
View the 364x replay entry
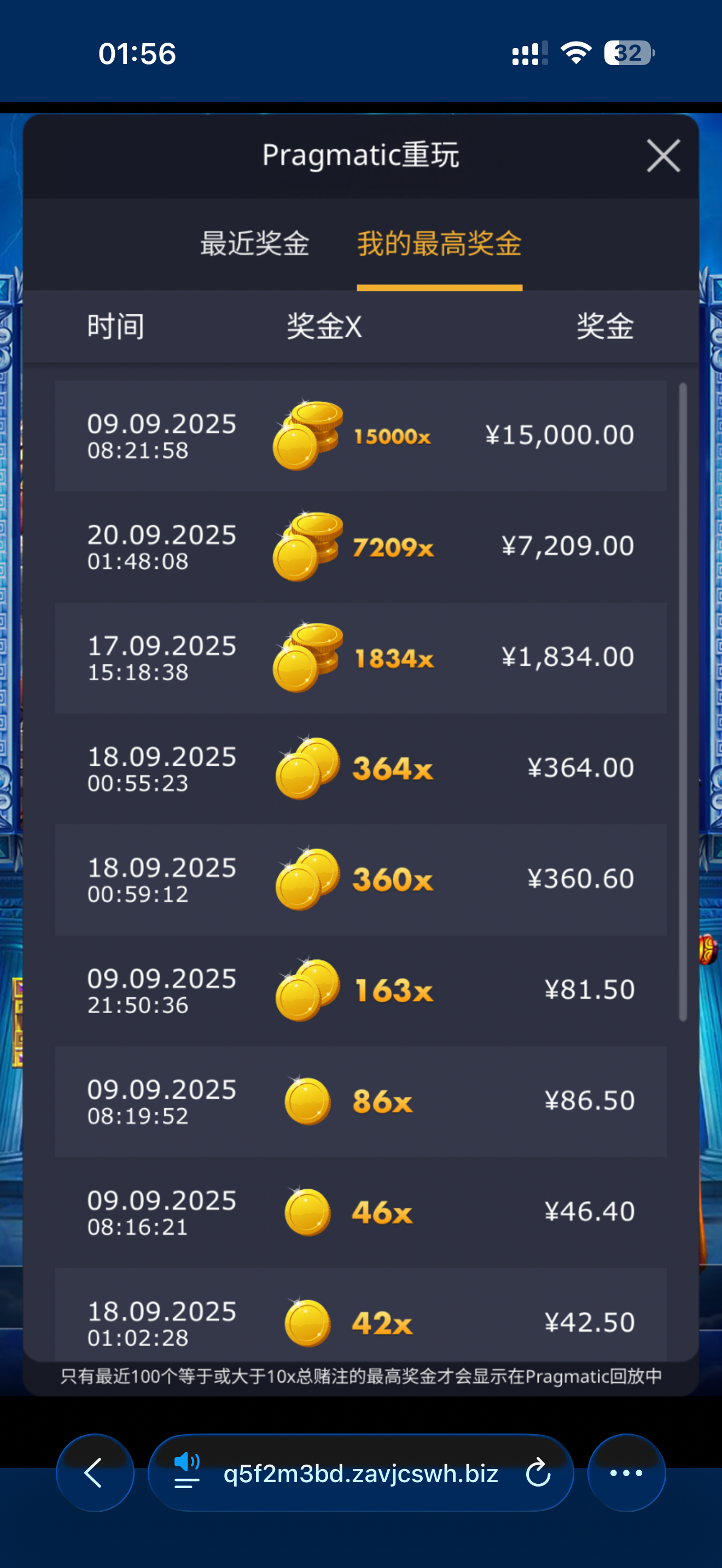(x=360, y=768)
